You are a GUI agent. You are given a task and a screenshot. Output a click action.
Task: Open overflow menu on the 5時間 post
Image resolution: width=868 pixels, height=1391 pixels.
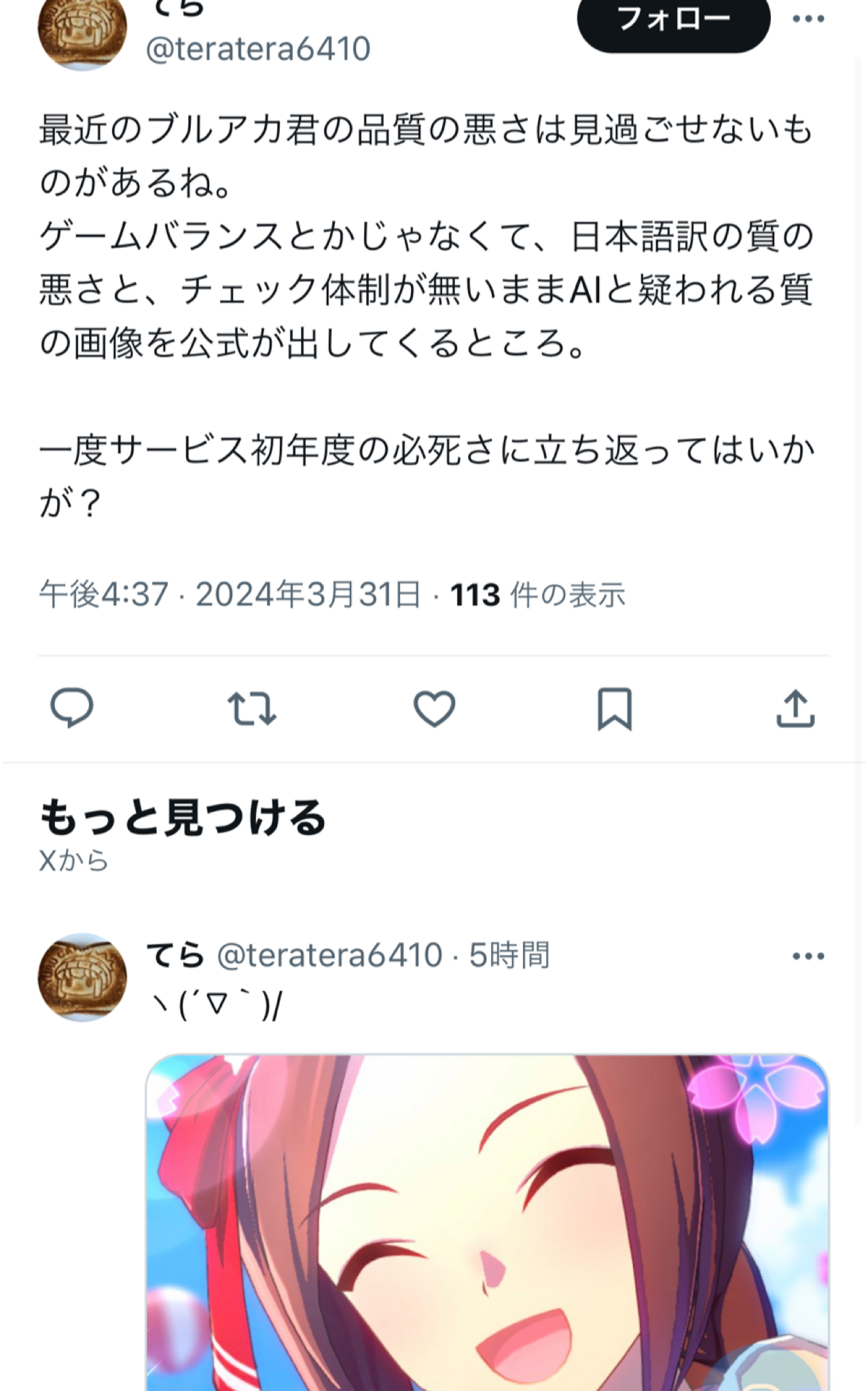pyautogui.click(x=808, y=956)
